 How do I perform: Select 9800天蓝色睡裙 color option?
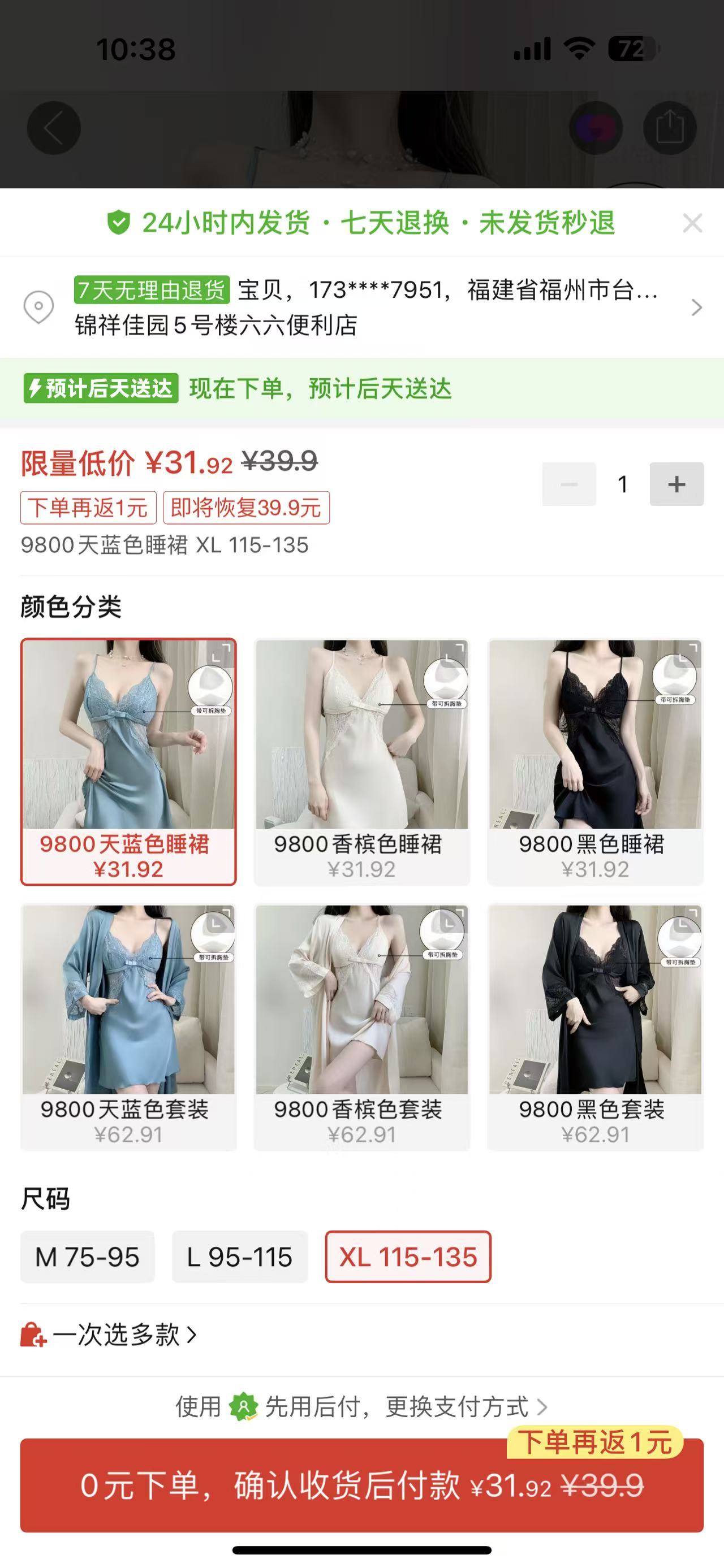pyautogui.click(x=128, y=761)
